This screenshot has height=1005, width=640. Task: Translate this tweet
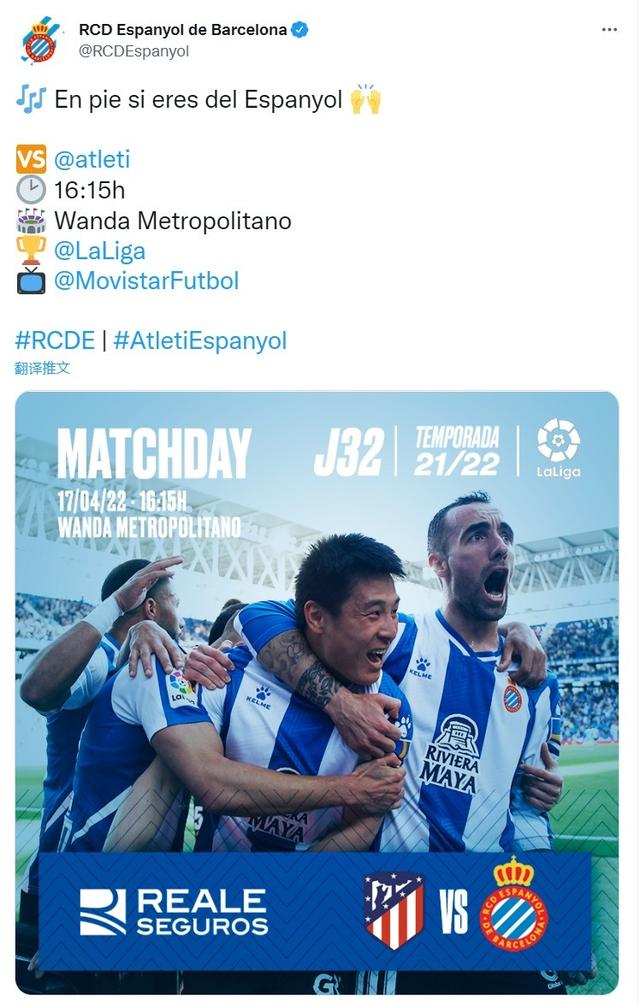43,368
